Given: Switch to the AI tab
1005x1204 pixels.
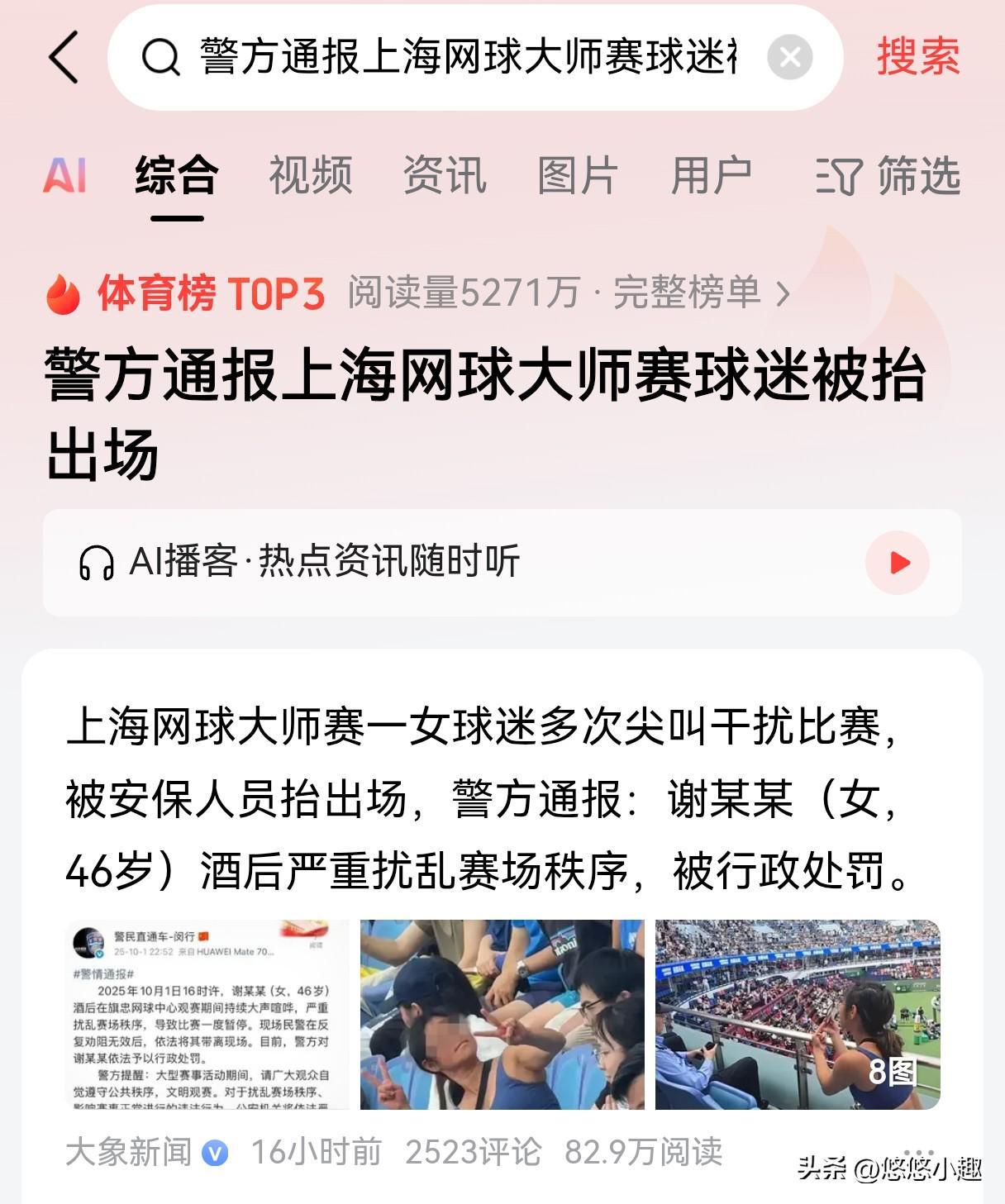Looking at the screenshot, I should (x=64, y=175).
